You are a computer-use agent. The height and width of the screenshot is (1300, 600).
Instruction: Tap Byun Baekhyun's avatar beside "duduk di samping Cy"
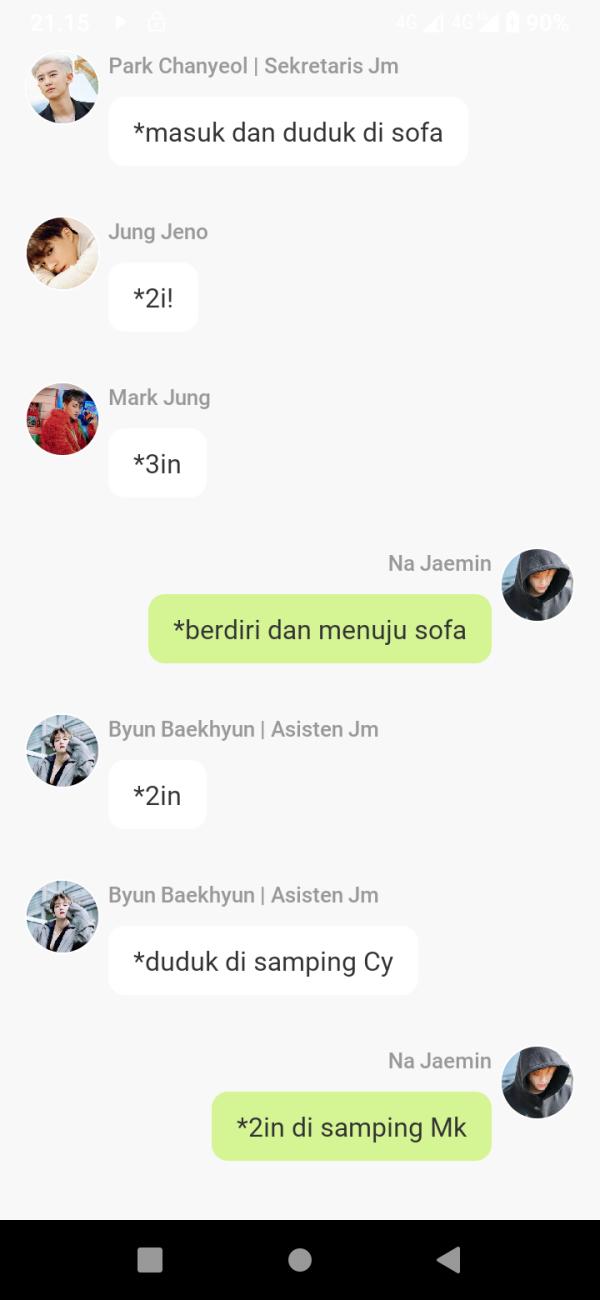pyautogui.click(x=62, y=917)
